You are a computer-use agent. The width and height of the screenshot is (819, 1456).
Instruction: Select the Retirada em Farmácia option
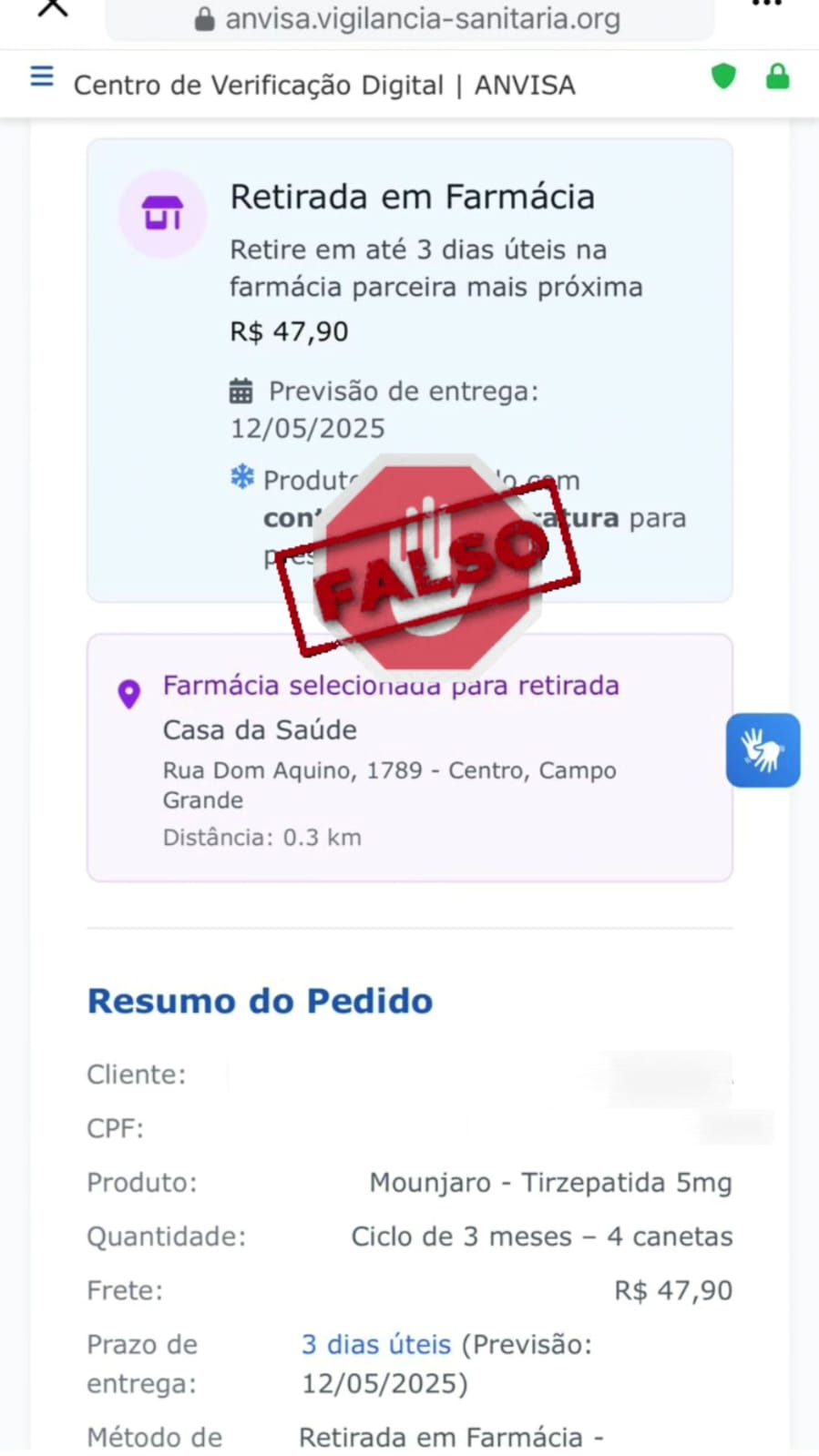pyautogui.click(x=410, y=371)
